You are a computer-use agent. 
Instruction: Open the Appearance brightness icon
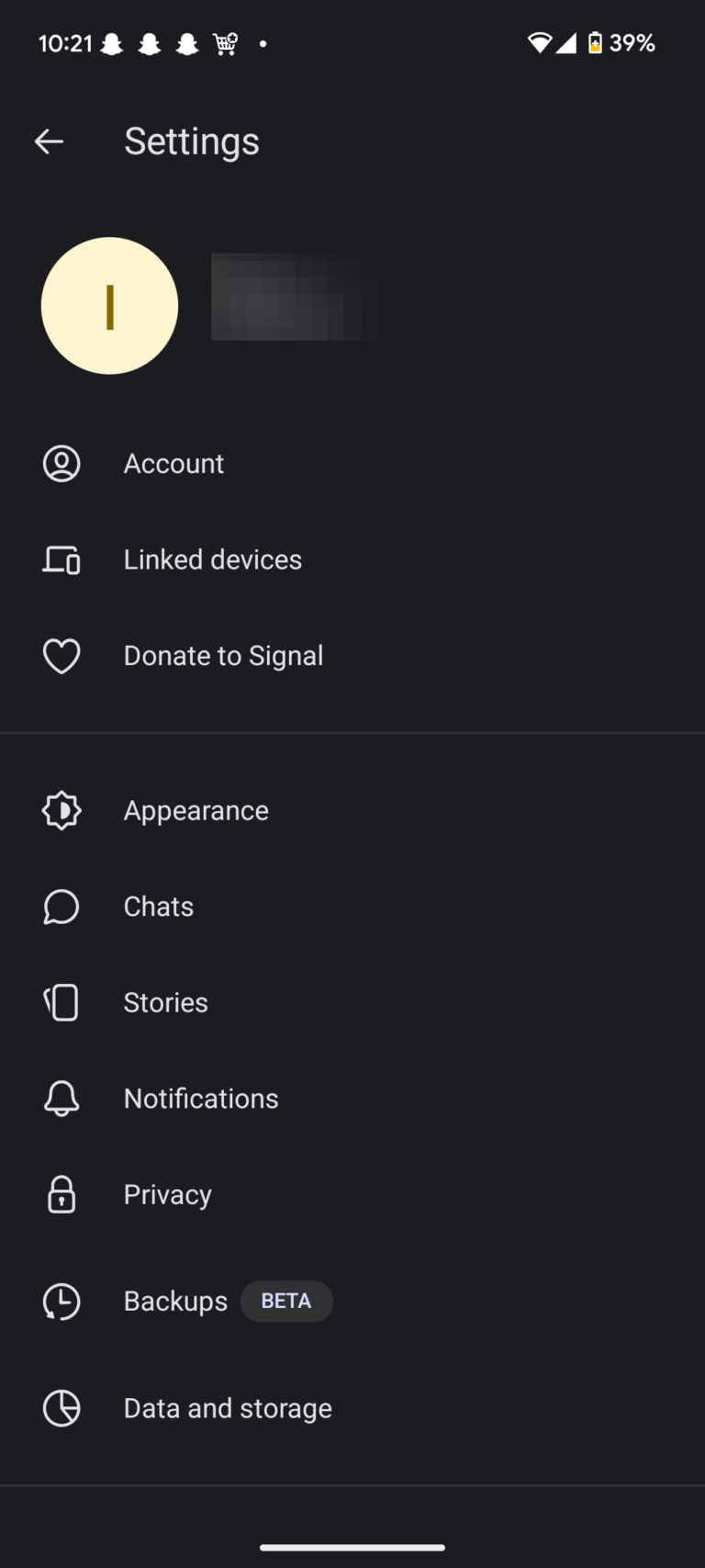62,810
